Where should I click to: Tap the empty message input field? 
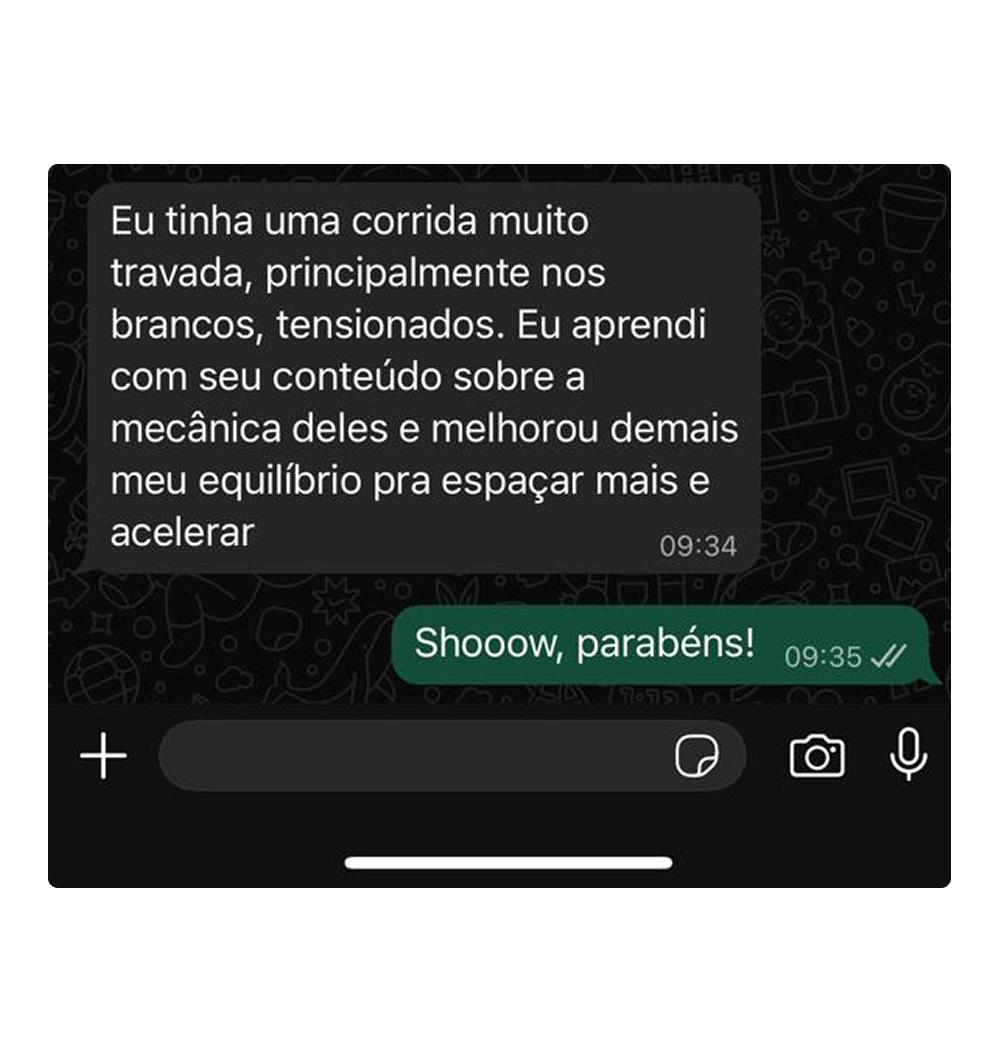click(420, 757)
